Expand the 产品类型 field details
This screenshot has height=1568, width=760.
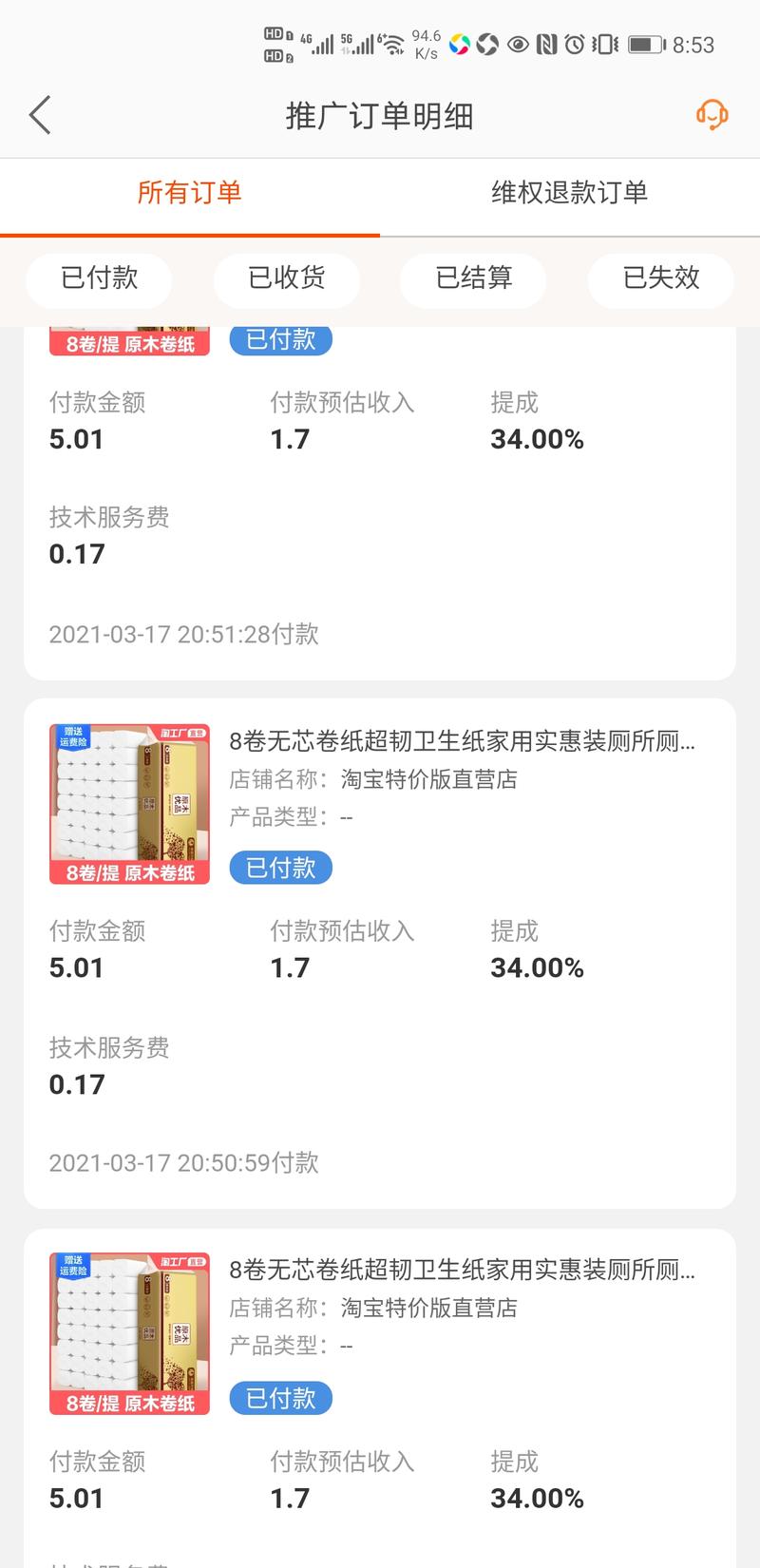285,815
